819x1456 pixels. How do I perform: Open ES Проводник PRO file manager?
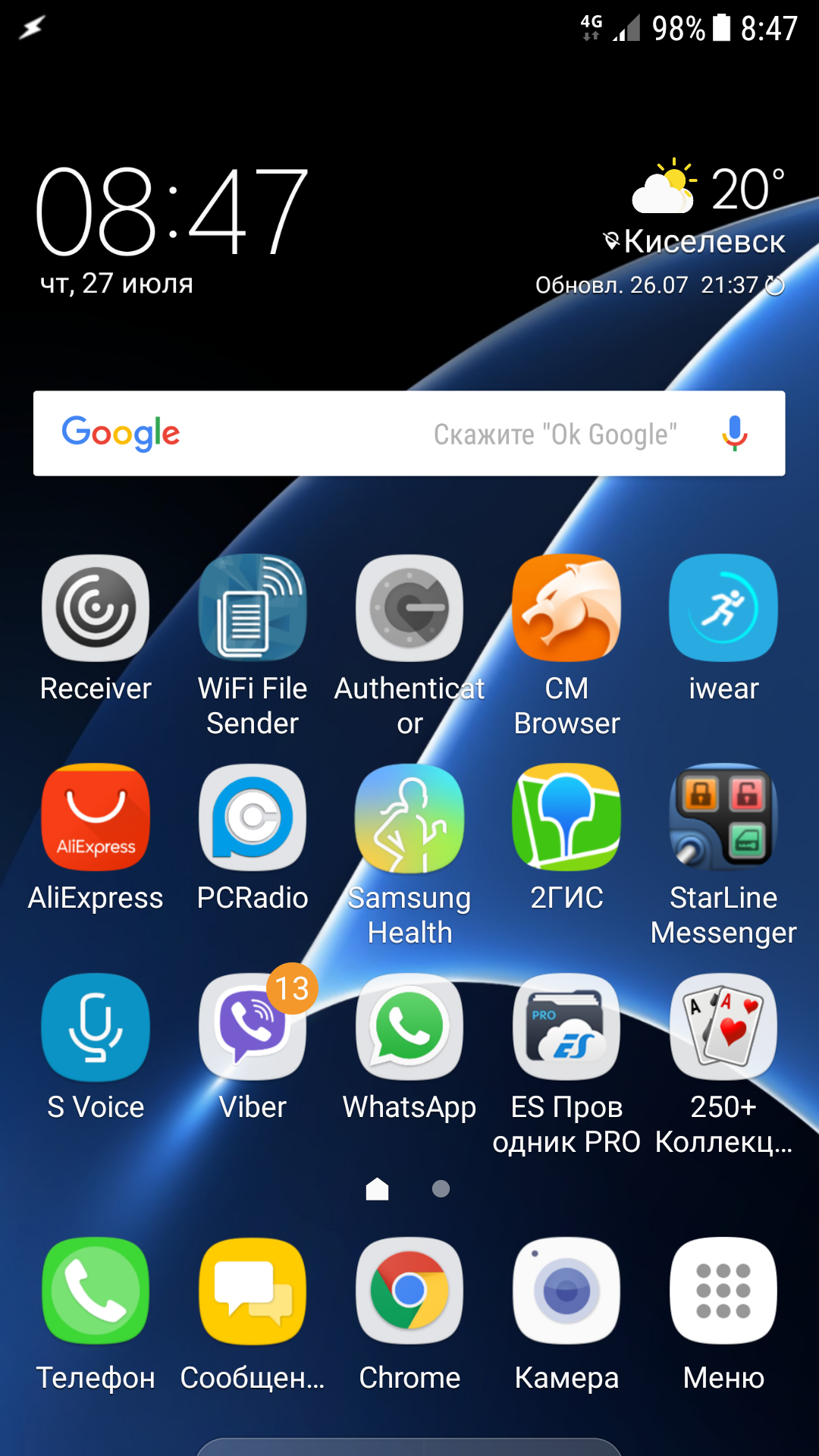click(566, 1027)
